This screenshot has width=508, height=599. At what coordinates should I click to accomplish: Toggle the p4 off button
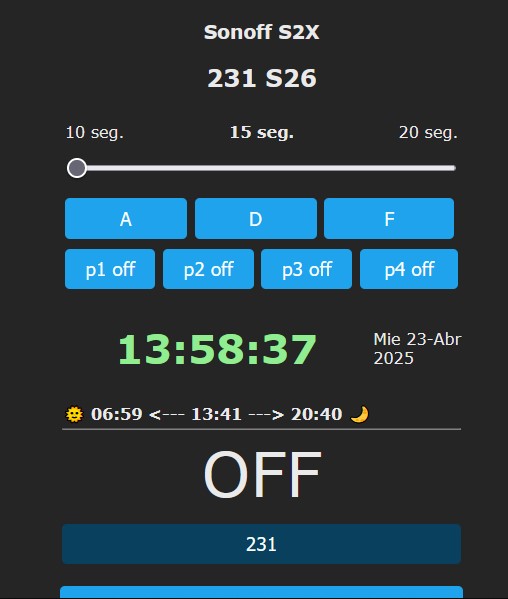(x=409, y=269)
